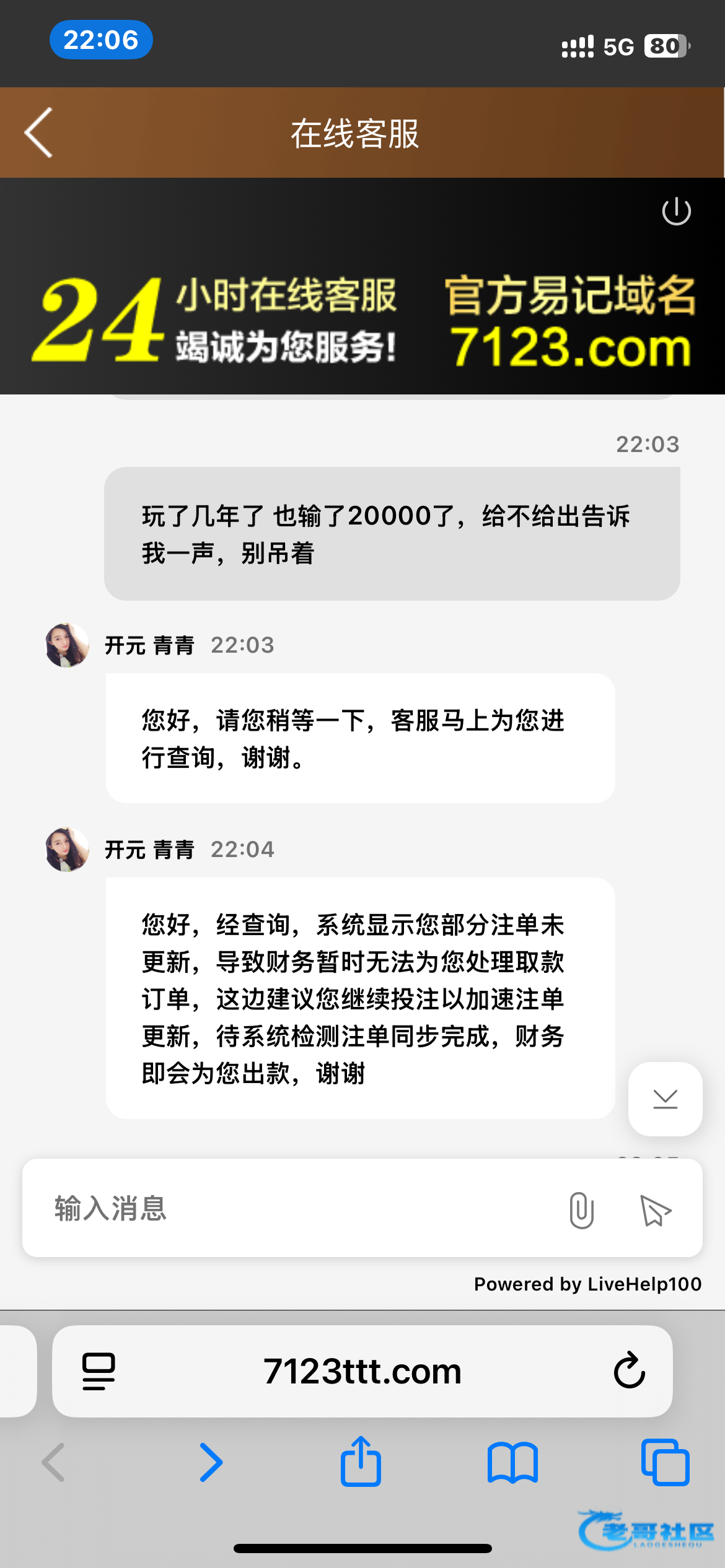Open the page settings menu in address bar
Screen dimensions: 725x1568
point(99,1371)
